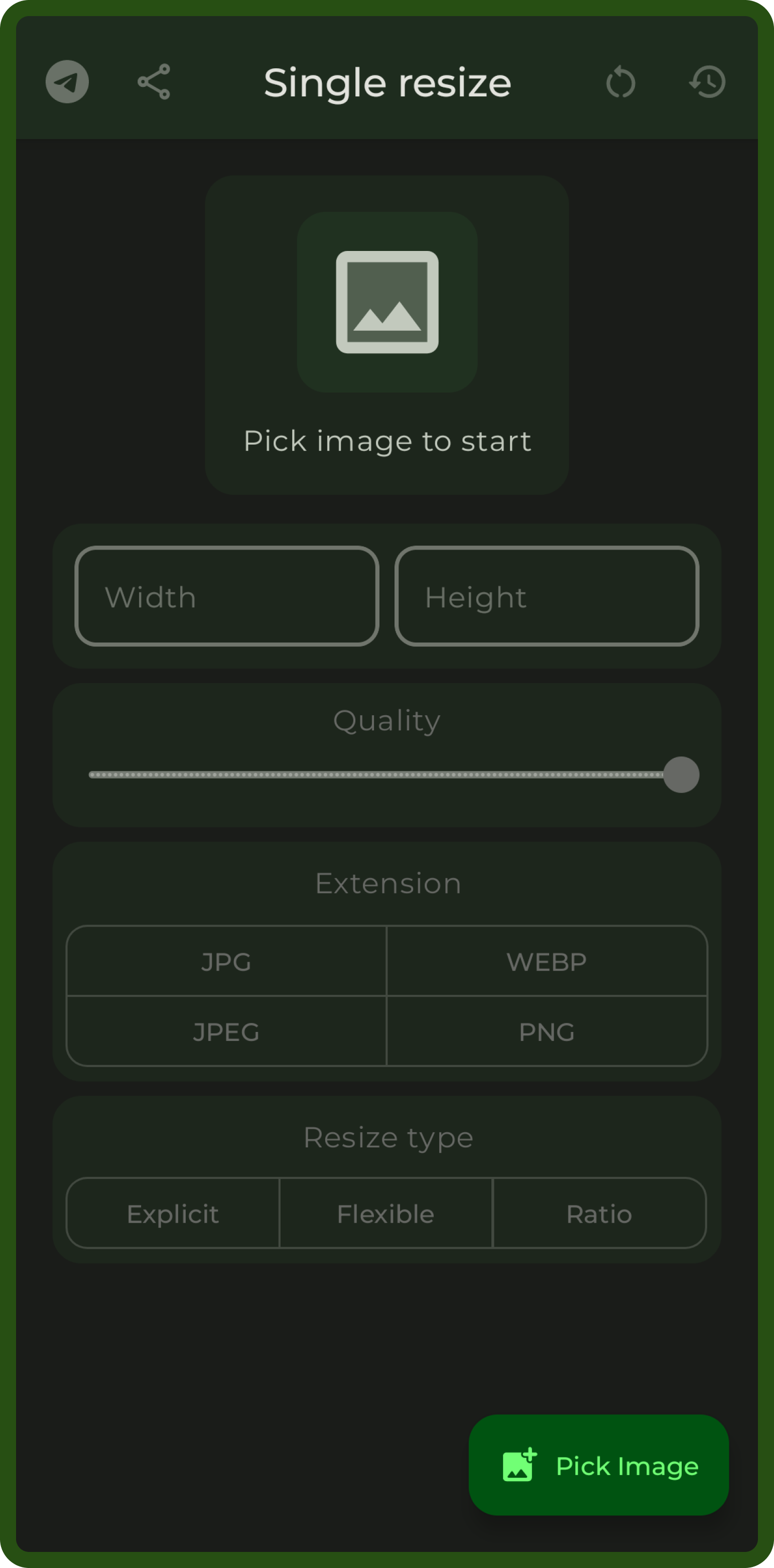Focus the Width input field

pyautogui.click(x=227, y=596)
